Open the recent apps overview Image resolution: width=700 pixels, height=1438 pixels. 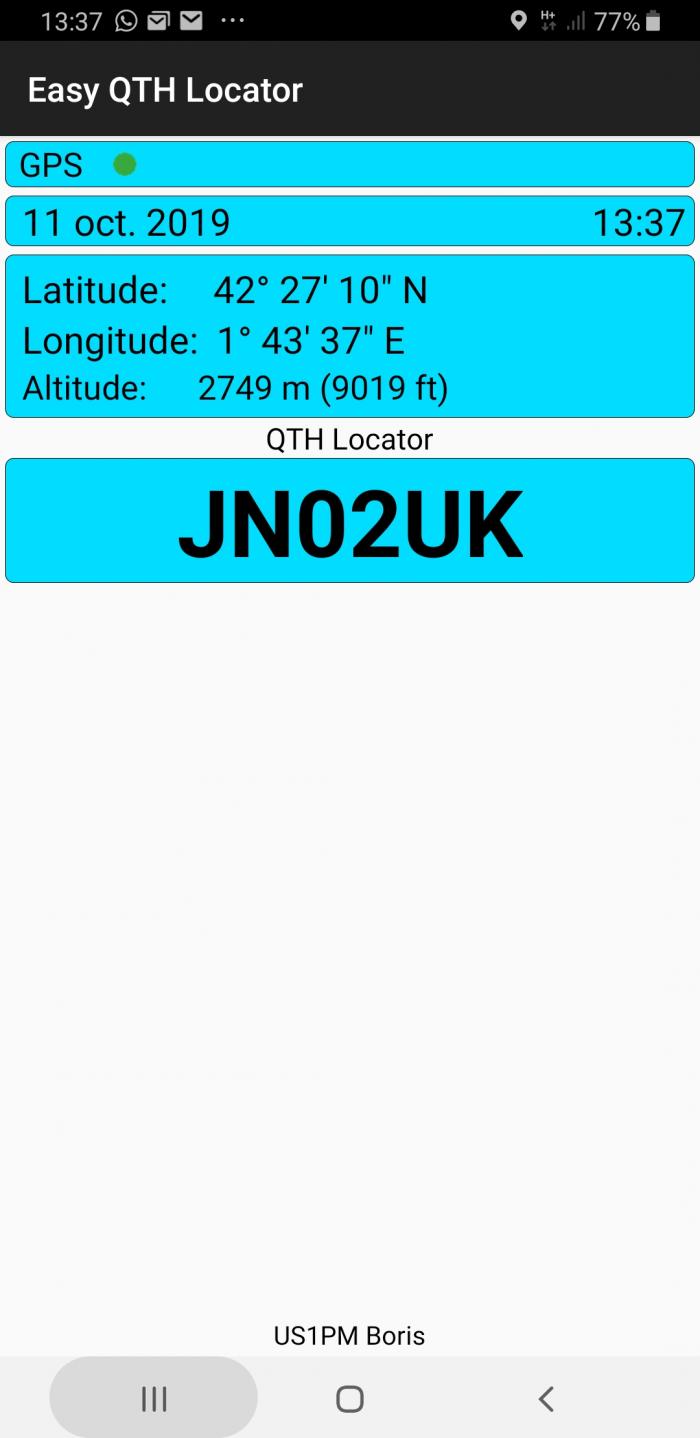(153, 1398)
